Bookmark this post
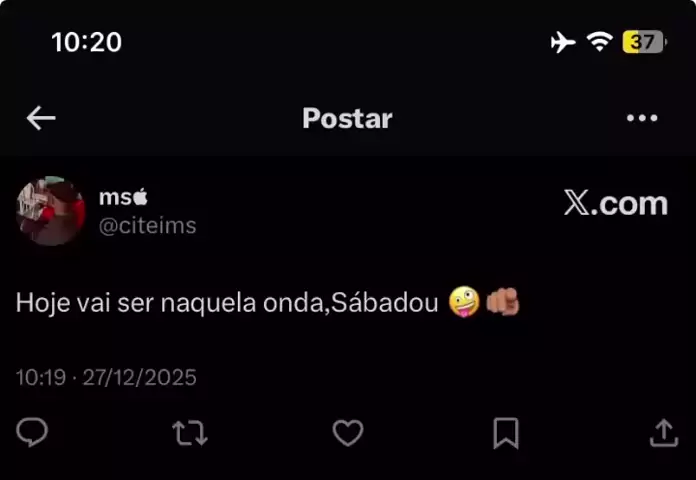 pos(506,432)
